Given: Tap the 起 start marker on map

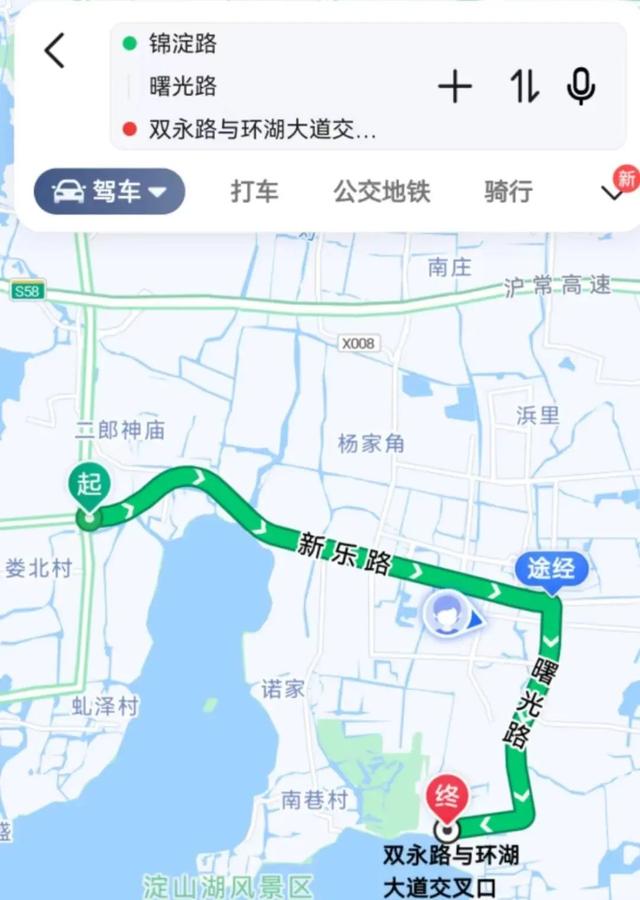Looking at the screenshot, I should click(x=90, y=488).
